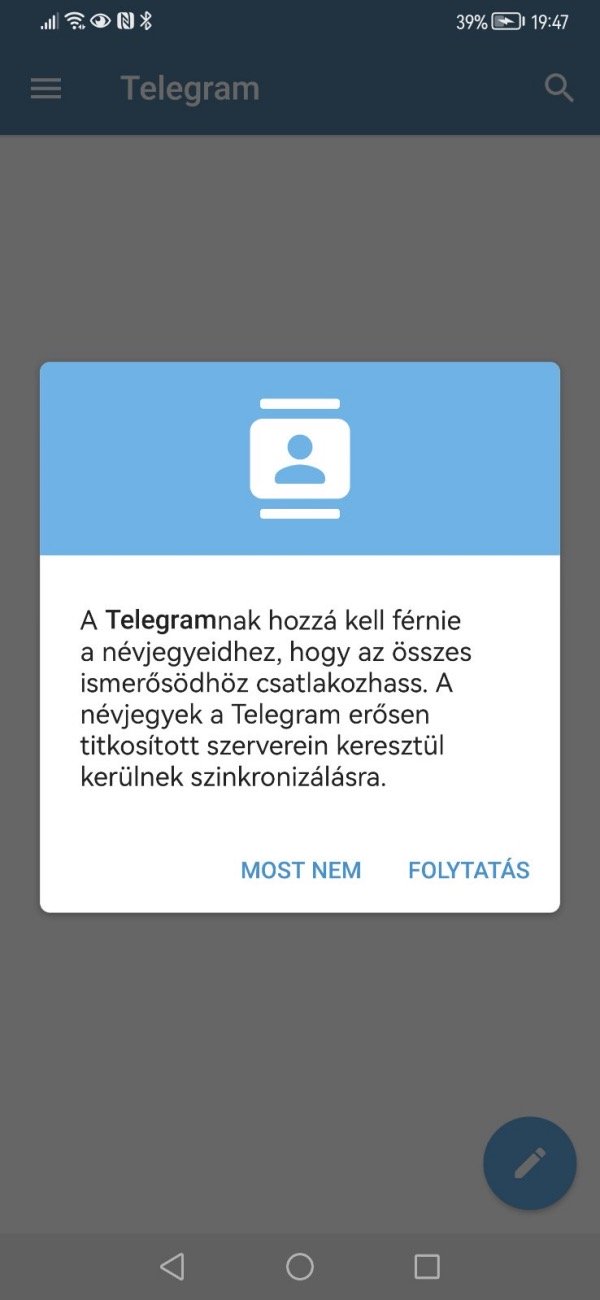Viewport: 600px width, 1300px height.
Task: Go to the home screen via the home button
Action: click(300, 1267)
